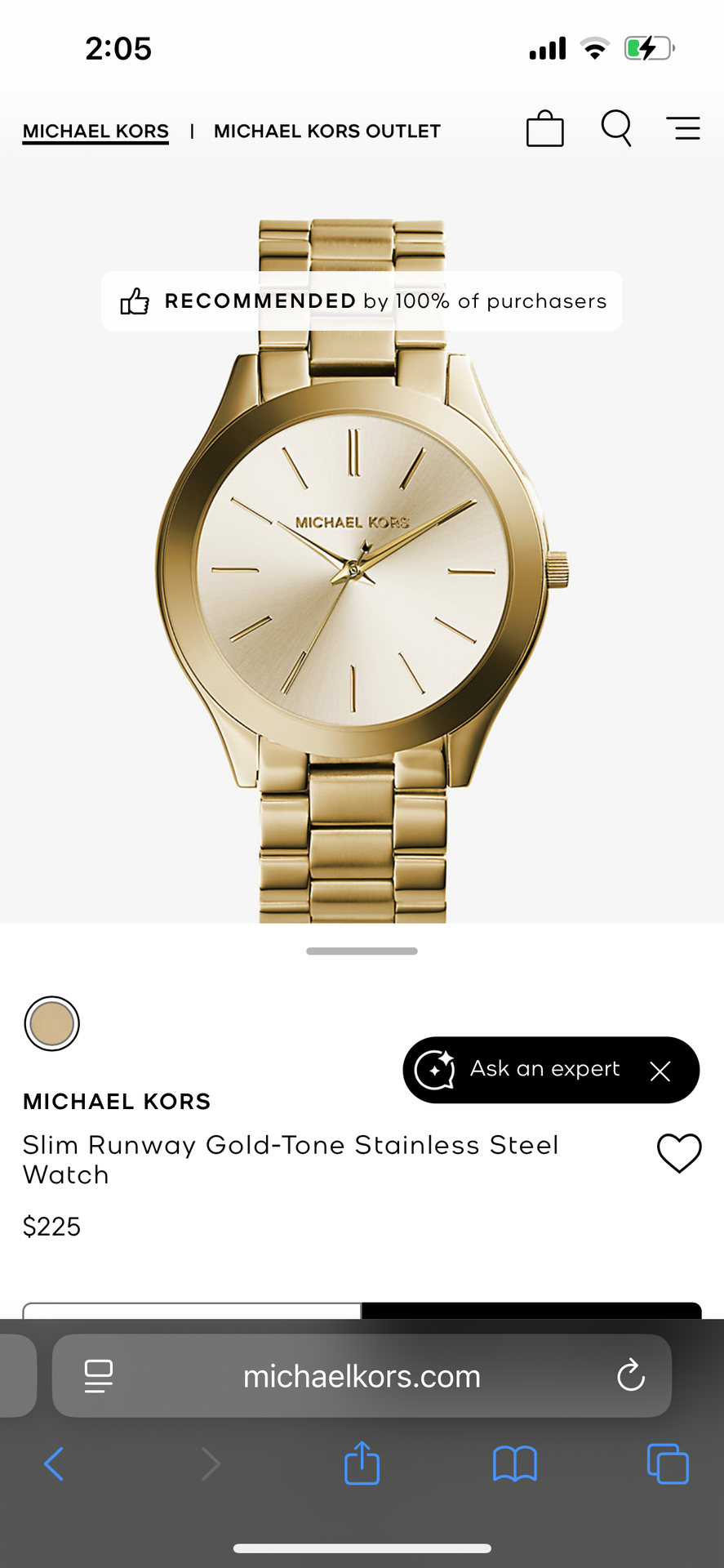Reload the michaelkors.com page
Image resolution: width=724 pixels, height=1568 pixels.
(x=630, y=1375)
